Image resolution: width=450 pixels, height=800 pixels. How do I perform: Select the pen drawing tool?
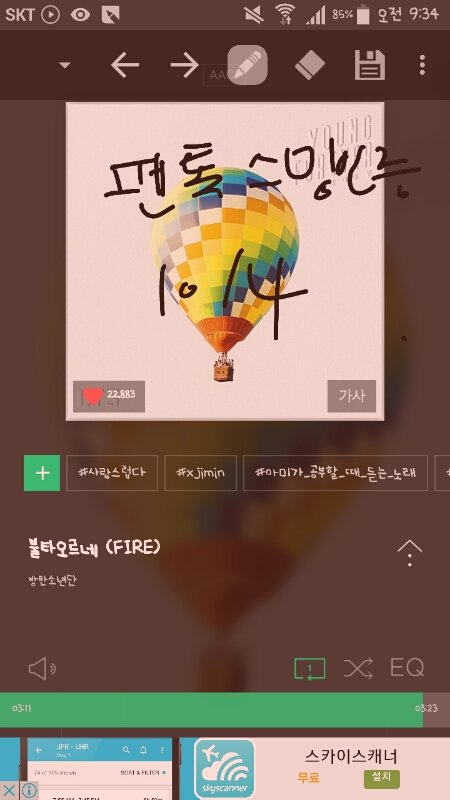(247, 65)
